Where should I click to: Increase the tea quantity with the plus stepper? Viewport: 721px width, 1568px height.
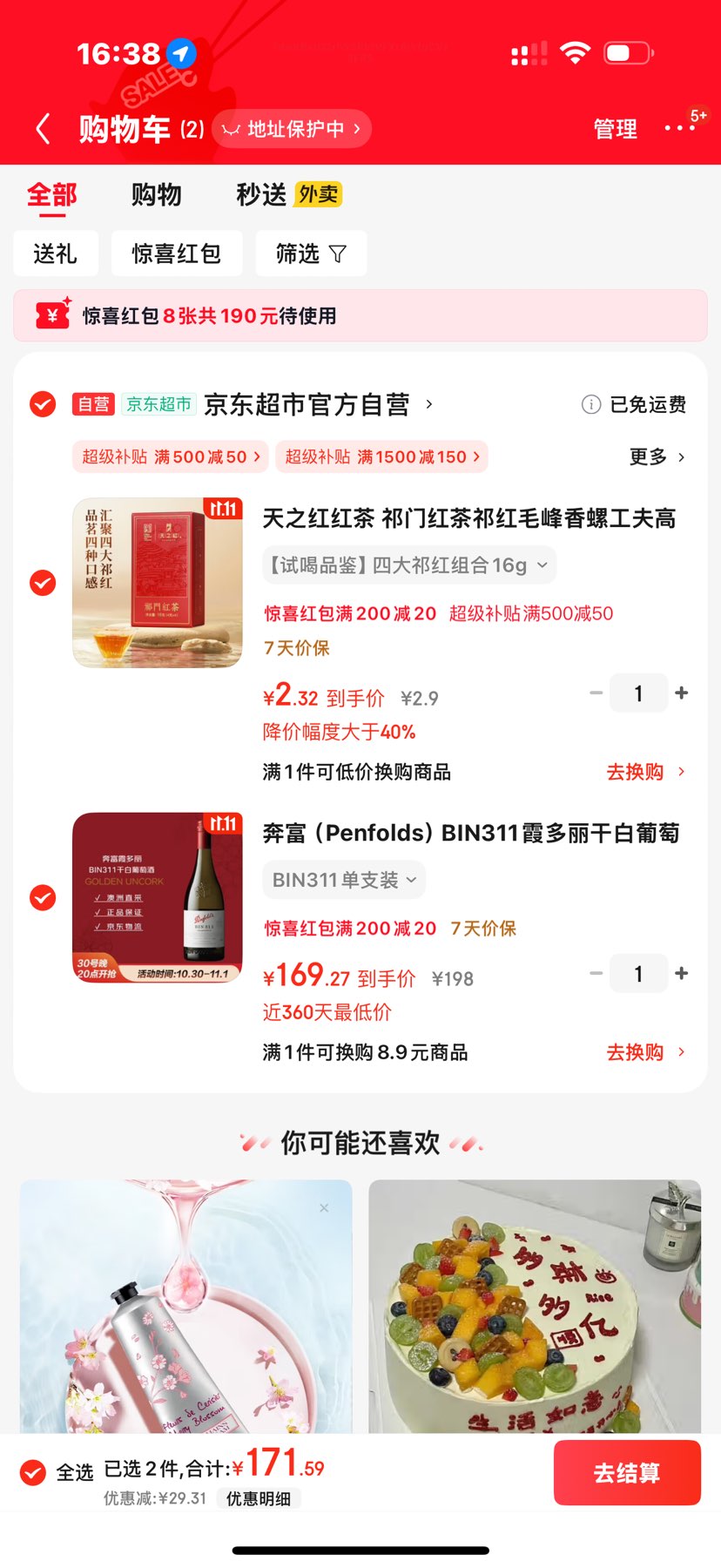(x=682, y=693)
